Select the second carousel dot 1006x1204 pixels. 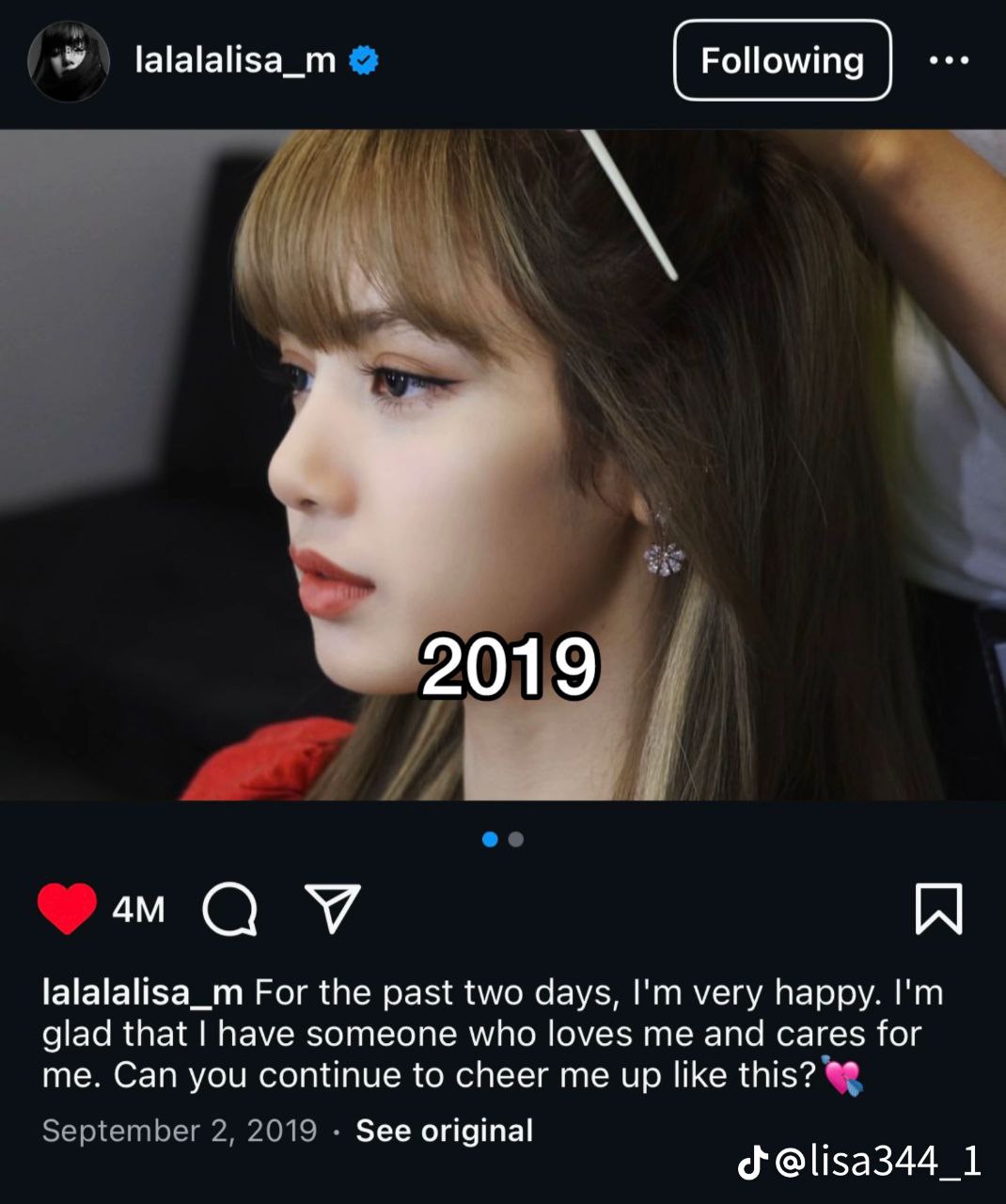[514, 839]
